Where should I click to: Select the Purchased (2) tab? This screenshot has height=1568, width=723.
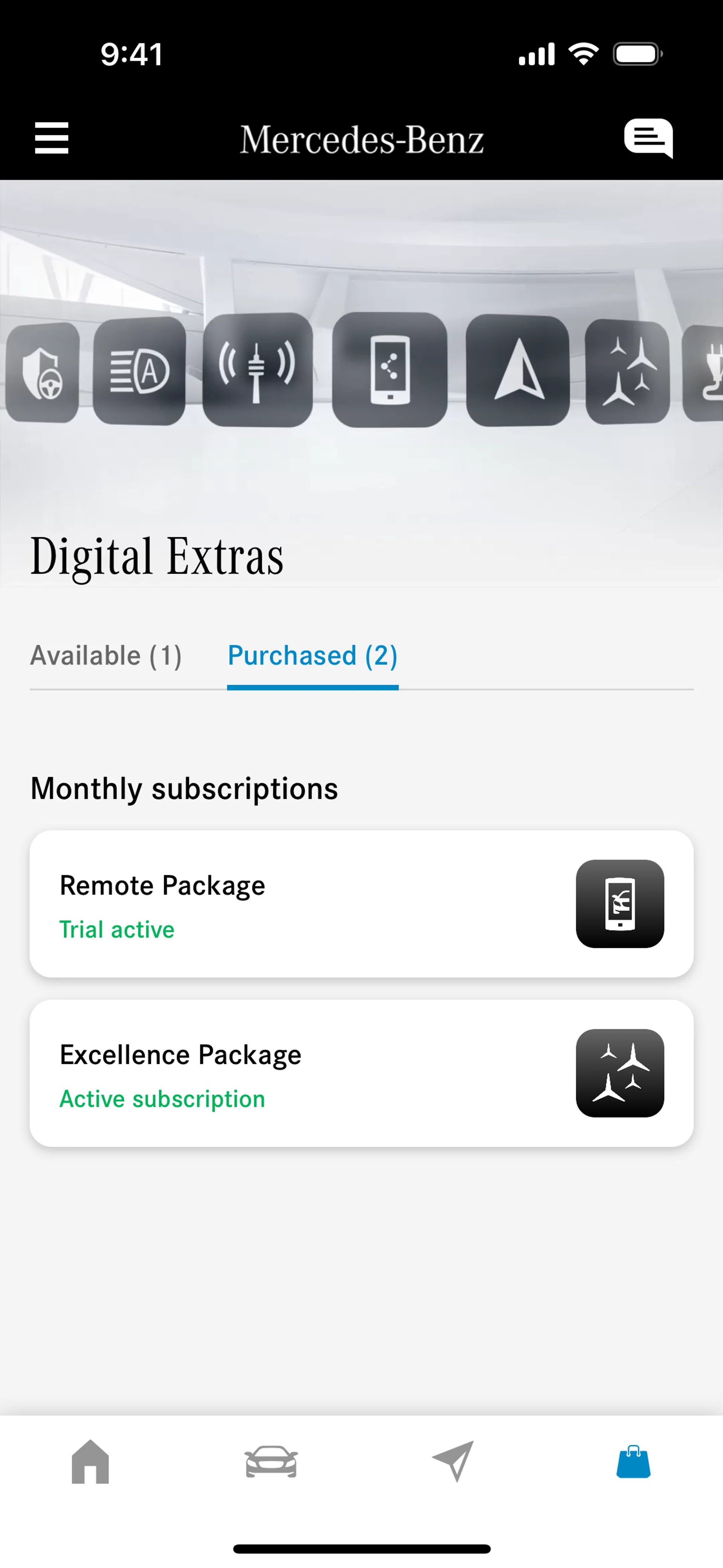(312, 656)
